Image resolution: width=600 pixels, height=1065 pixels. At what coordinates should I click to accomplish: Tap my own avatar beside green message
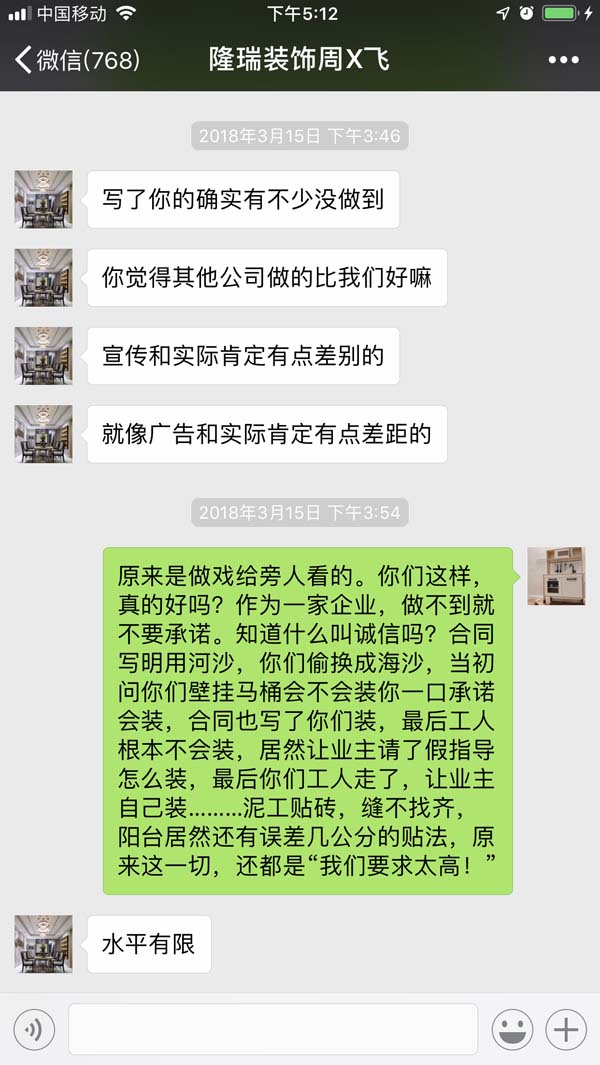point(556,576)
